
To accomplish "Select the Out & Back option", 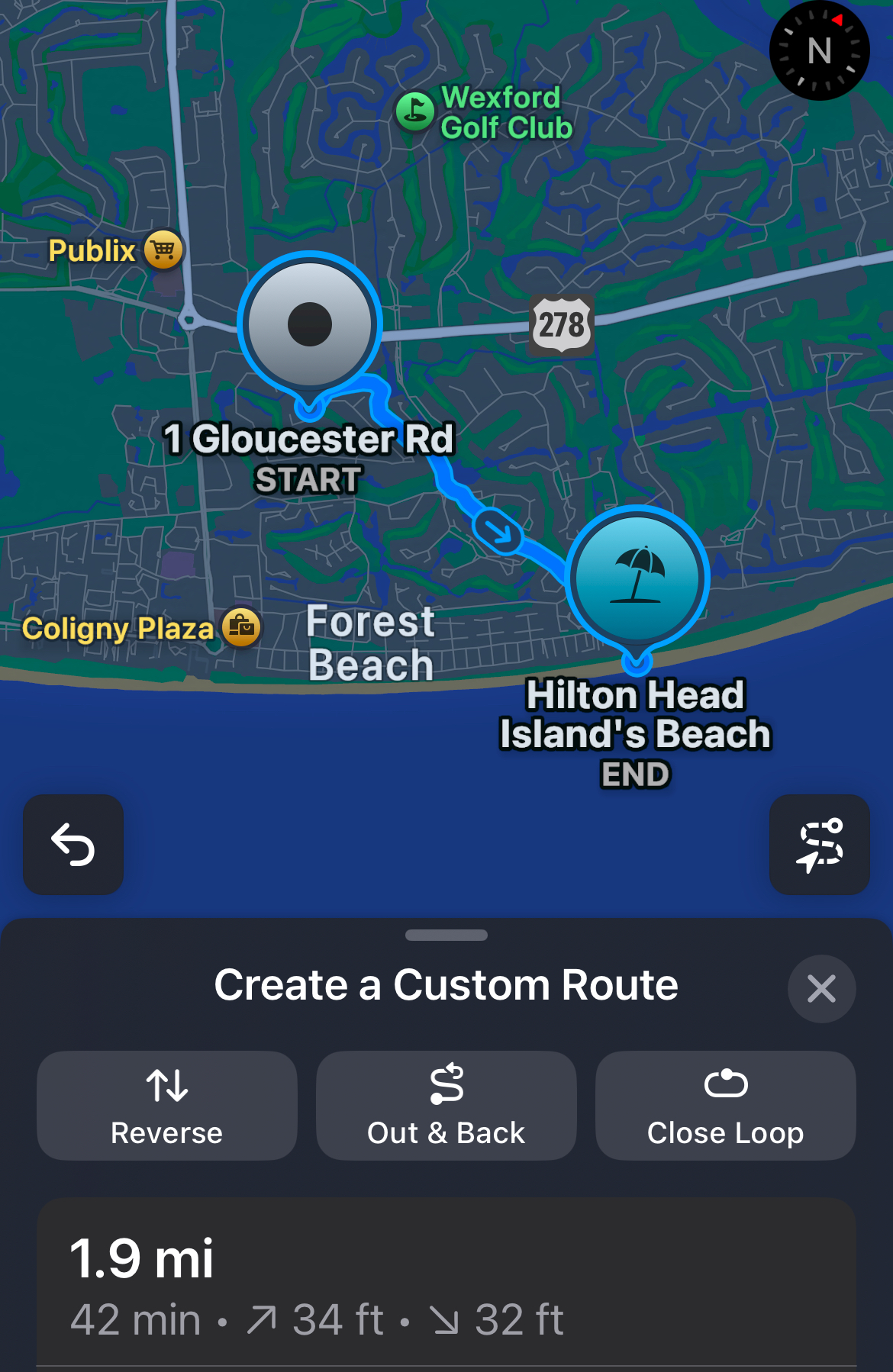I will pos(446,1106).
